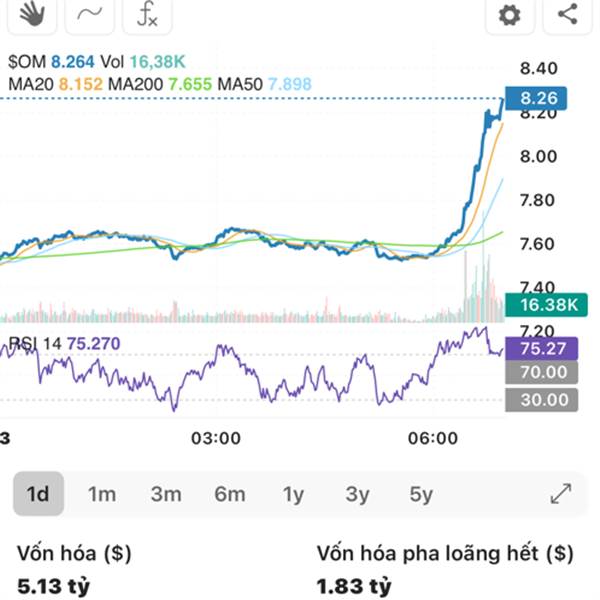Screen dimensions: 600x600
Task: Select the 1d time range
Action: tap(38, 494)
